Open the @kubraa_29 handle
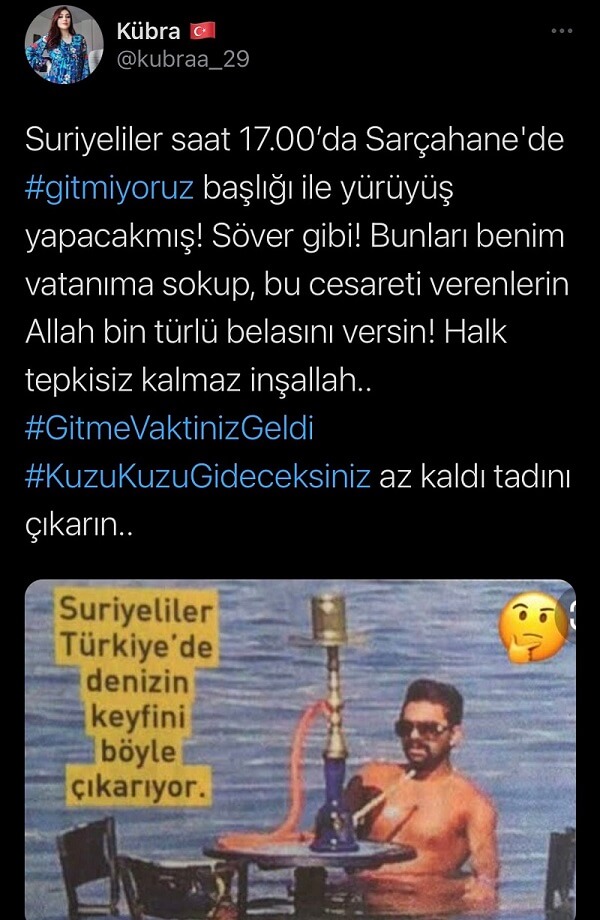 (x=184, y=60)
